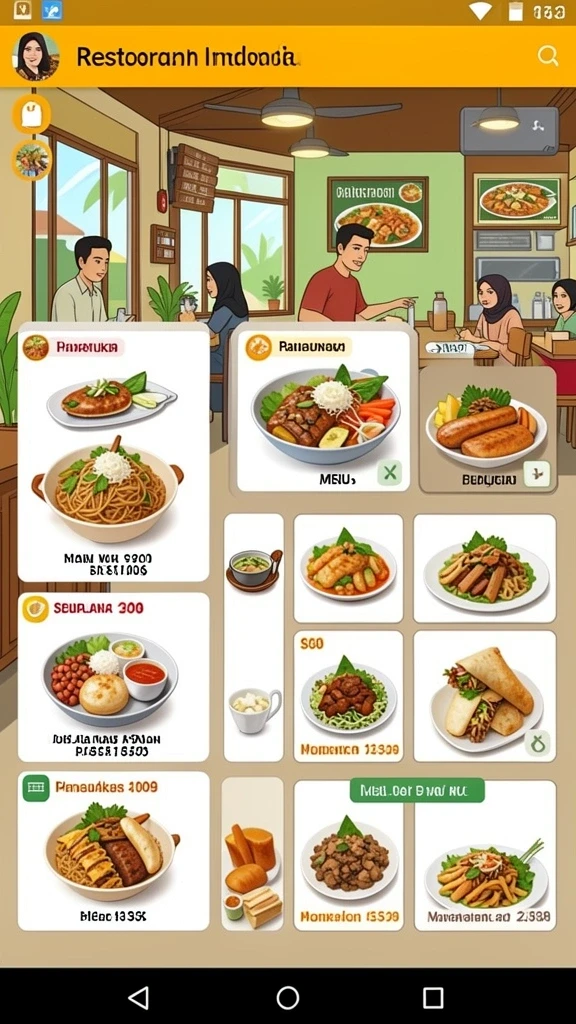576x1024 pixels.
Task: Tap the shopping bag icon at left
Action: tap(31, 114)
